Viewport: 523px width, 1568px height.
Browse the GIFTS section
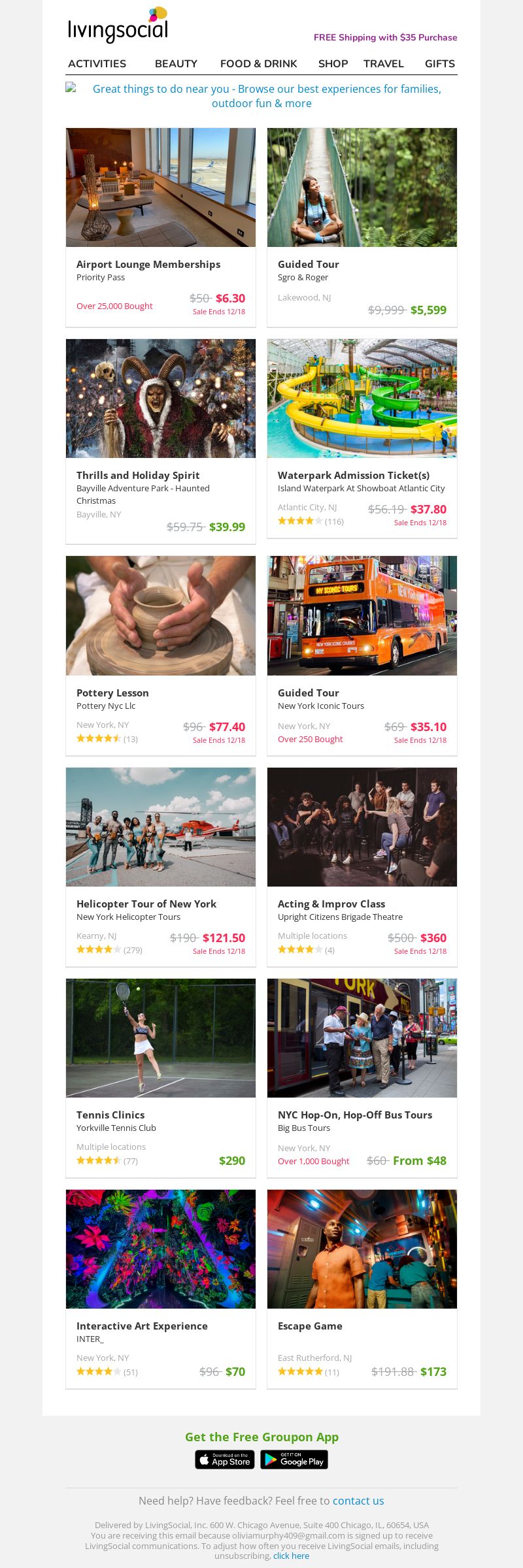click(439, 63)
